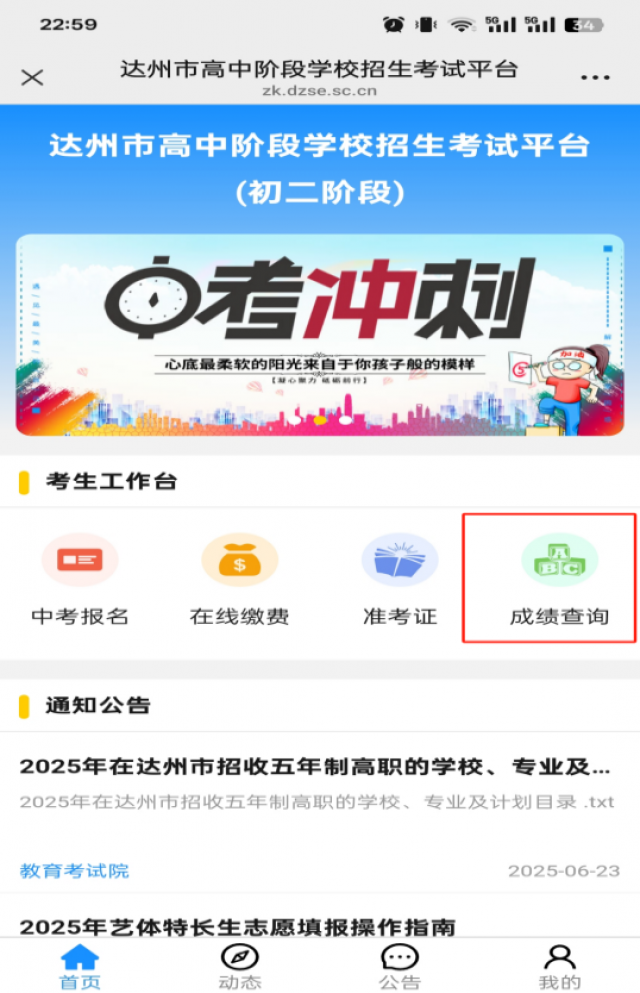Open 成绩查询 score lookup

(558, 580)
